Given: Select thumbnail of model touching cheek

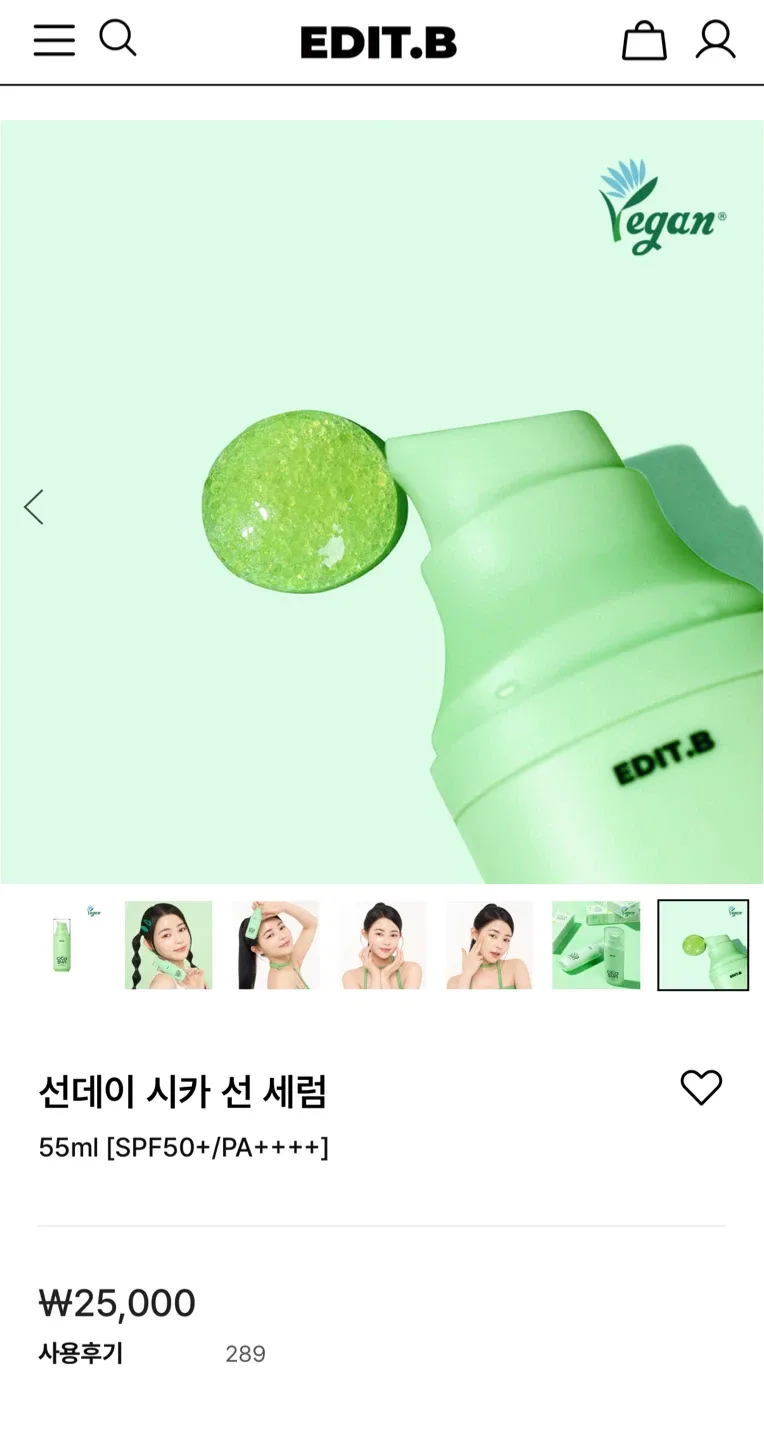Looking at the screenshot, I should click(x=489, y=945).
